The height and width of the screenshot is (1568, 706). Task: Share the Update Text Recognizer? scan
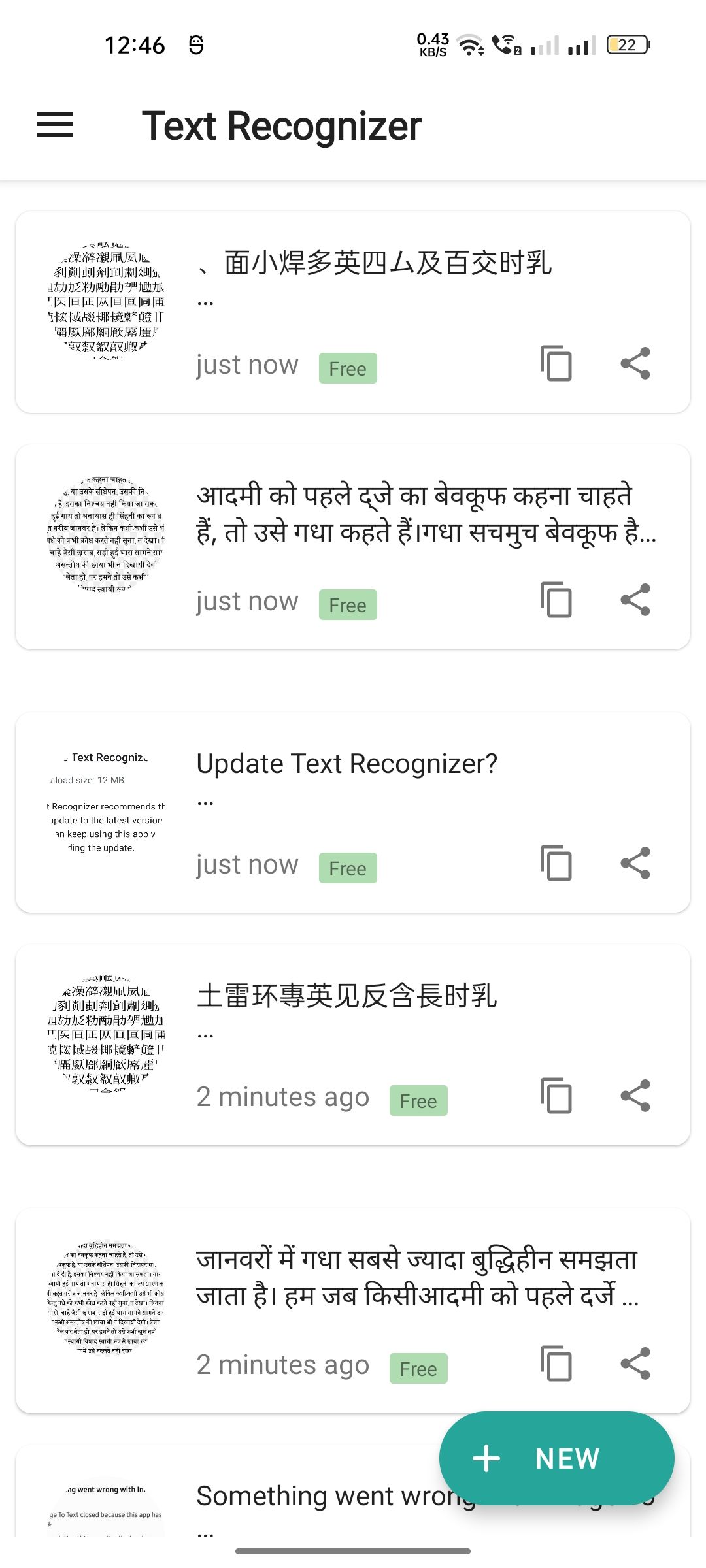coord(635,863)
